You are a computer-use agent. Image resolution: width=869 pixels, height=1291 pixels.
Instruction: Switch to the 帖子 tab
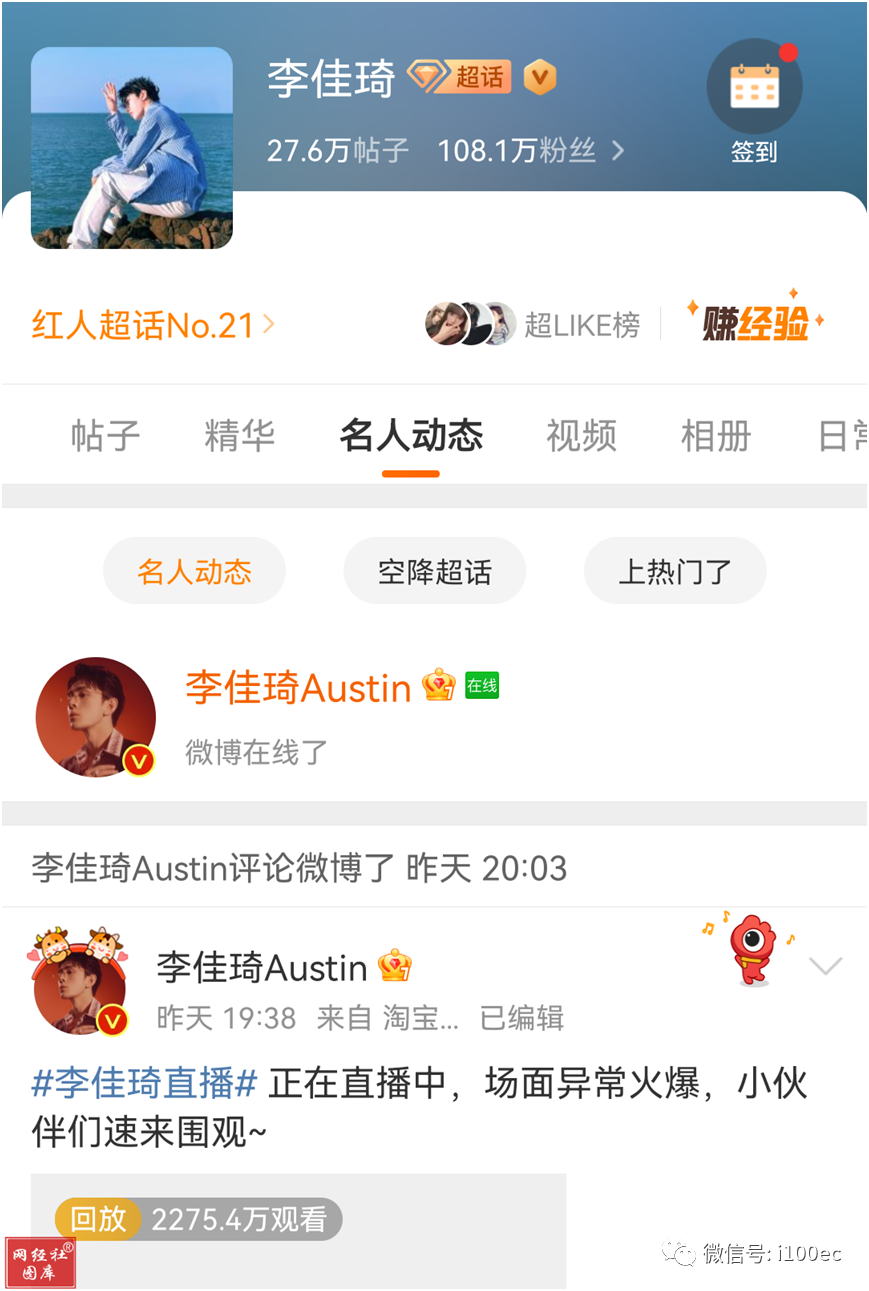pos(105,436)
